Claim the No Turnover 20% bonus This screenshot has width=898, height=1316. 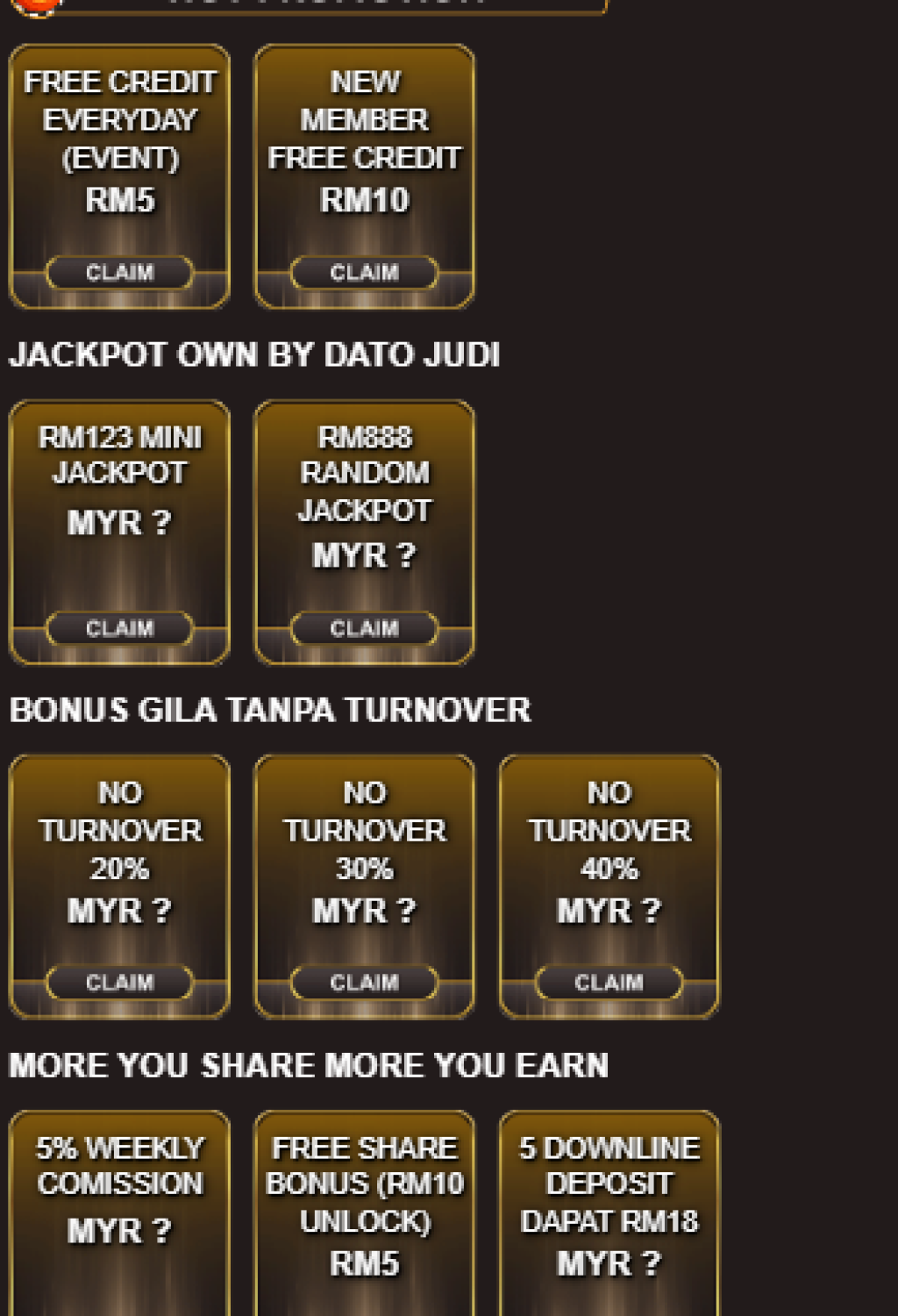pyautogui.click(x=119, y=983)
